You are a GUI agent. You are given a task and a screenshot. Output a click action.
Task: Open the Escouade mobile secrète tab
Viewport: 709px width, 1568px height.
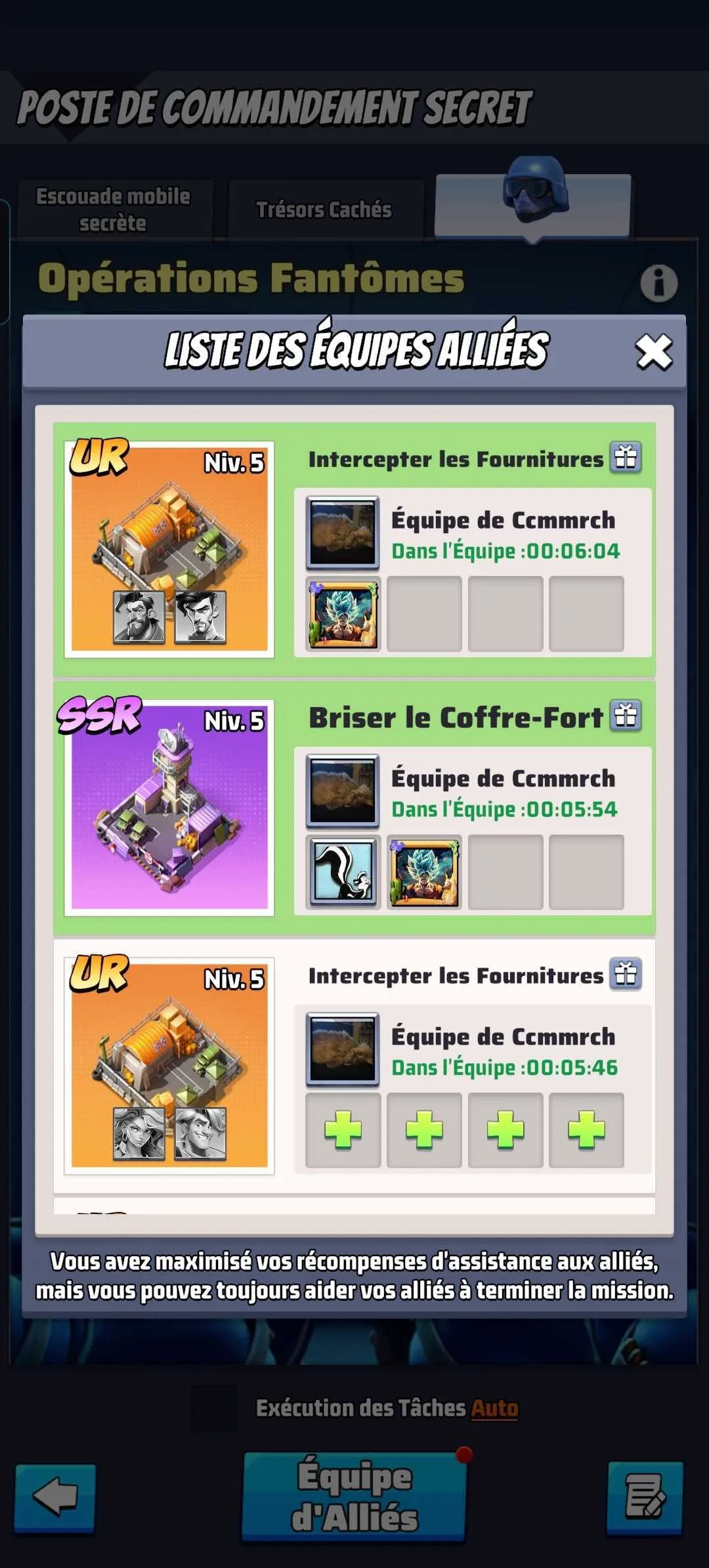point(113,209)
